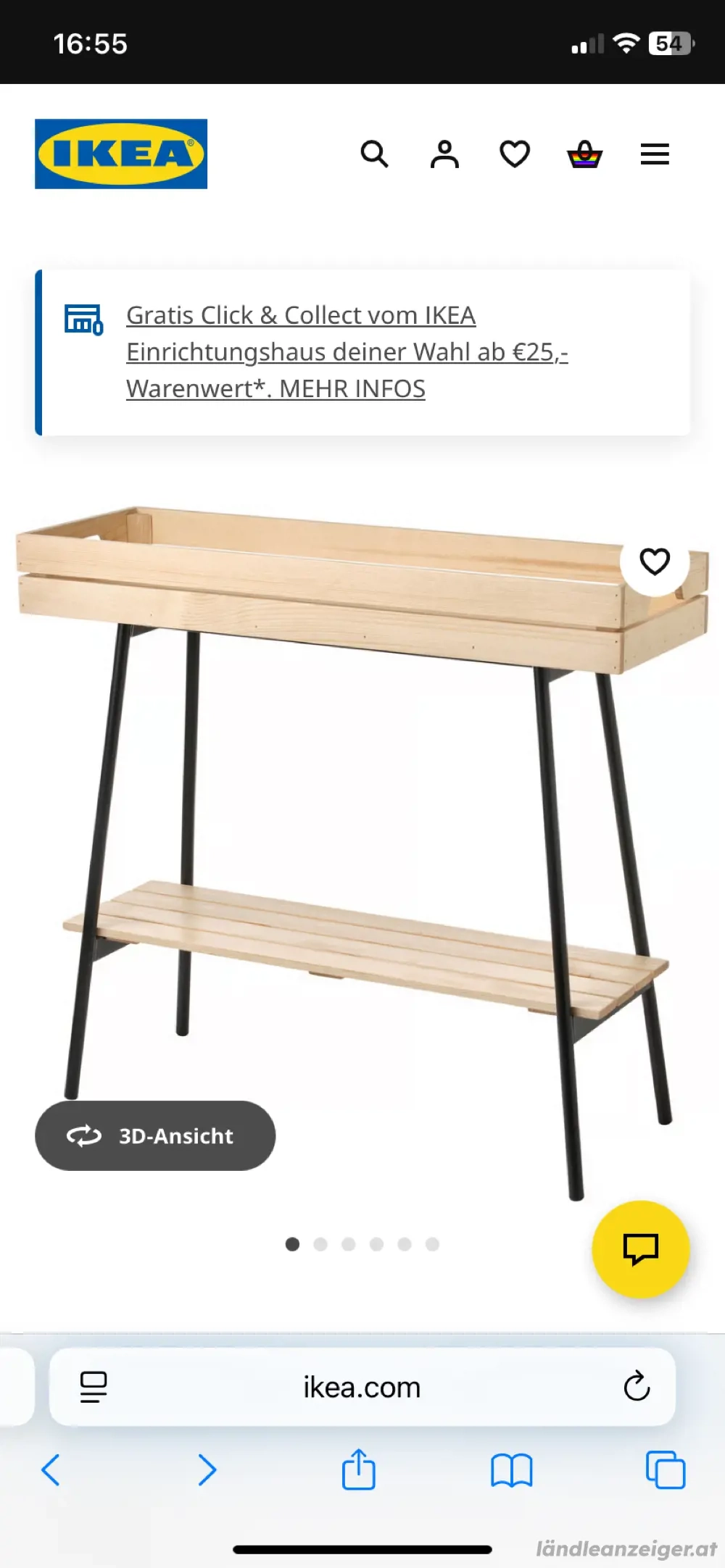725x1568 pixels.
Task: Open the shopping bag
Action: pyautogui.click(x=584, y=154)
